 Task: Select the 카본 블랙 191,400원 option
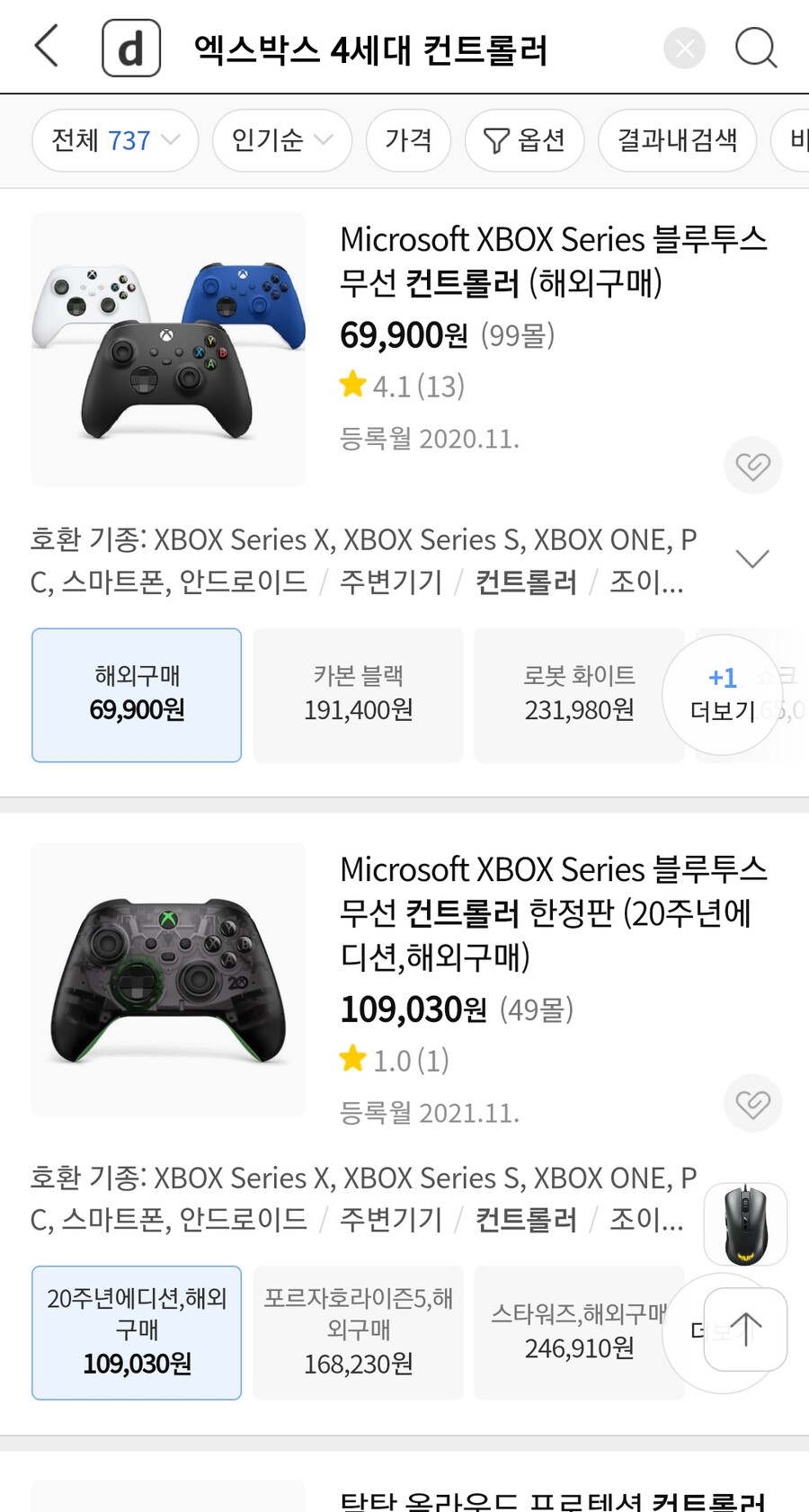pos(357,694)
